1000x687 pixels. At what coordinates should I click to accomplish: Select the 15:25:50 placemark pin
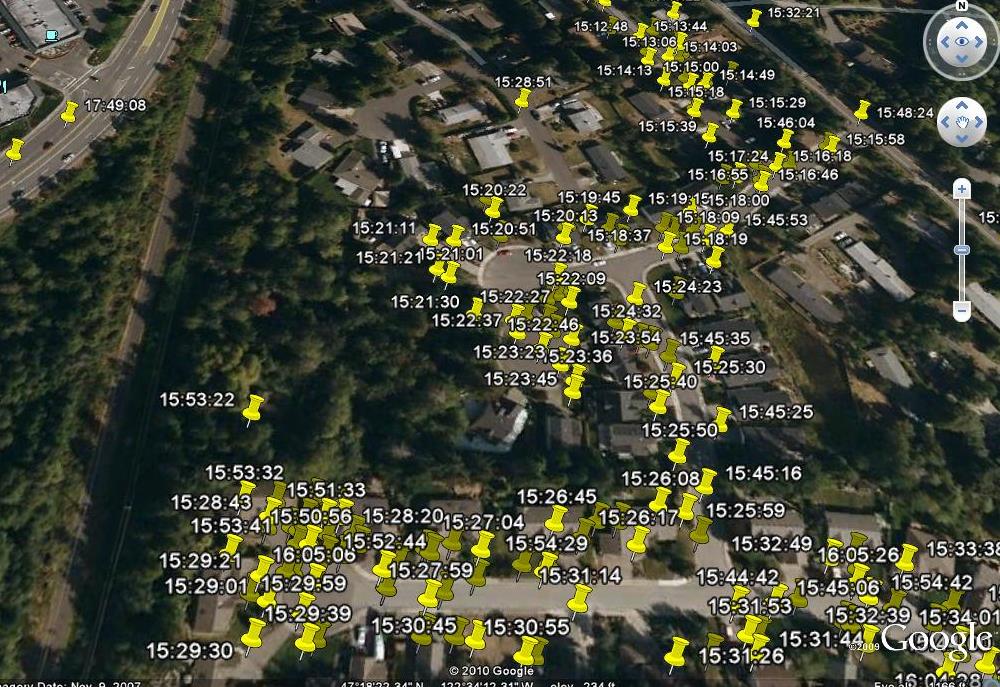tap(679, 452)
